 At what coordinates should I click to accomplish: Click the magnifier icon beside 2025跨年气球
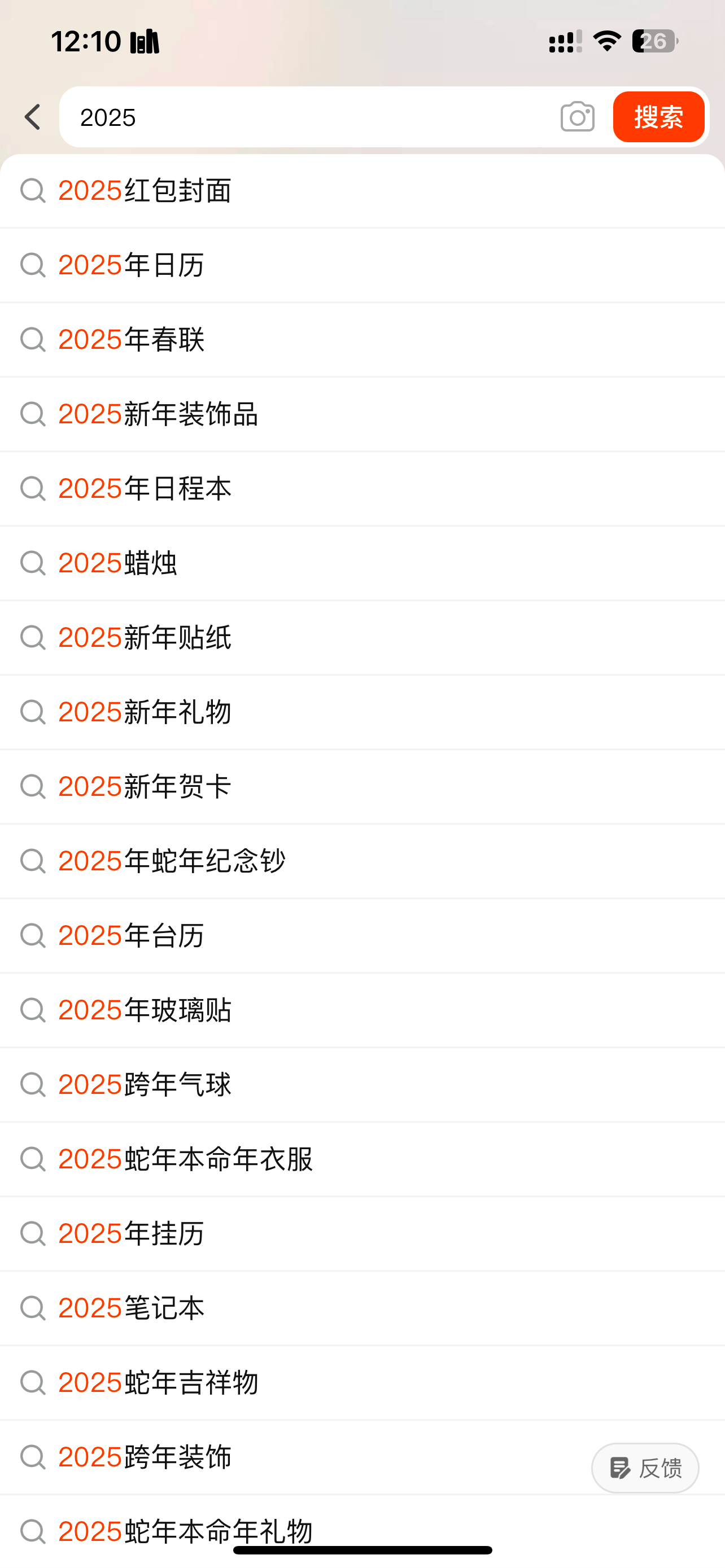pos(32,1085)
